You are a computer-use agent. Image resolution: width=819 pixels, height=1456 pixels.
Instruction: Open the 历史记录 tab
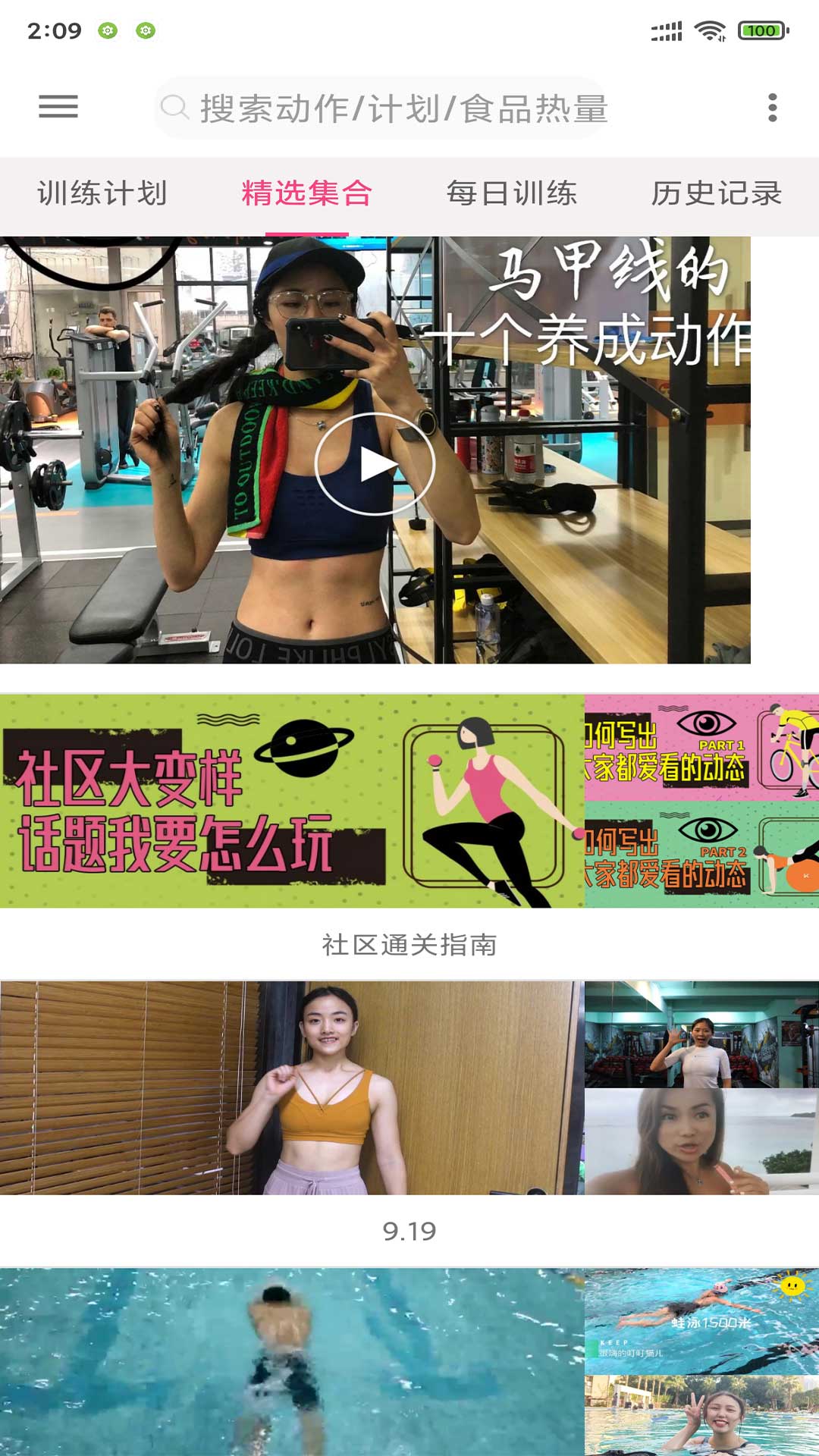click(x=717, y=194)
